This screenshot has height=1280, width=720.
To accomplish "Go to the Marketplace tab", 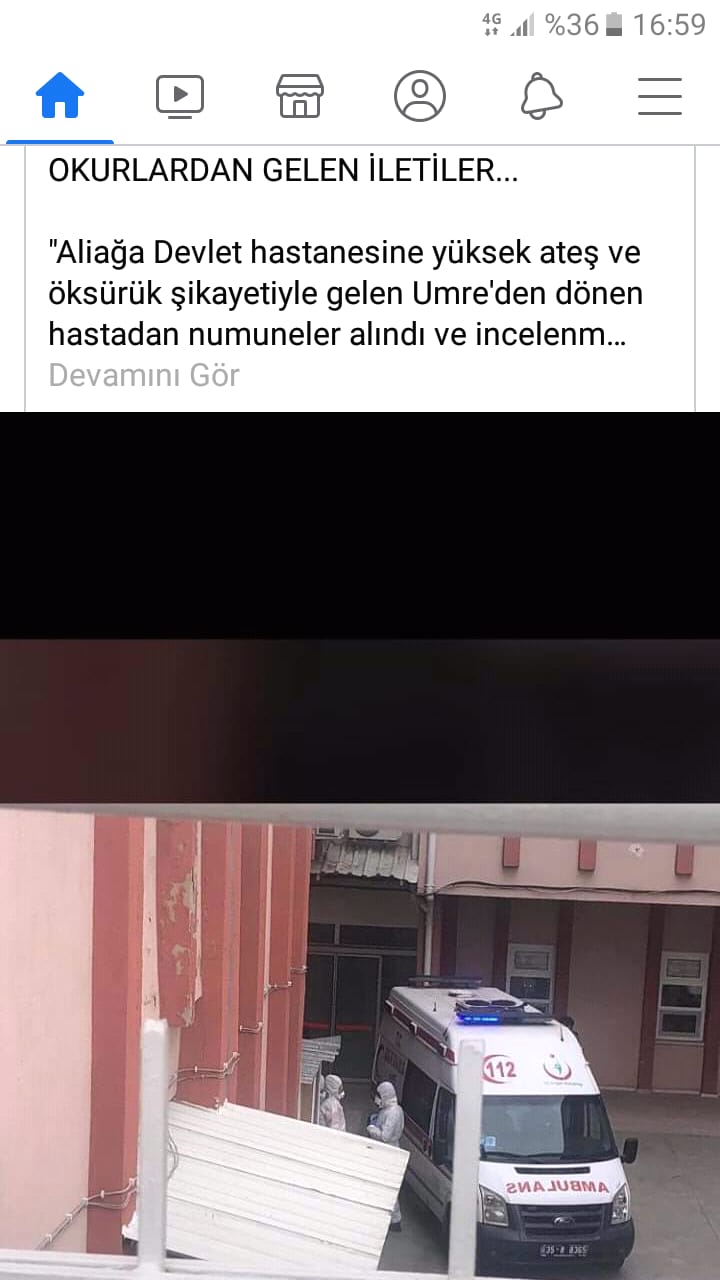I will tap(300, 97).
